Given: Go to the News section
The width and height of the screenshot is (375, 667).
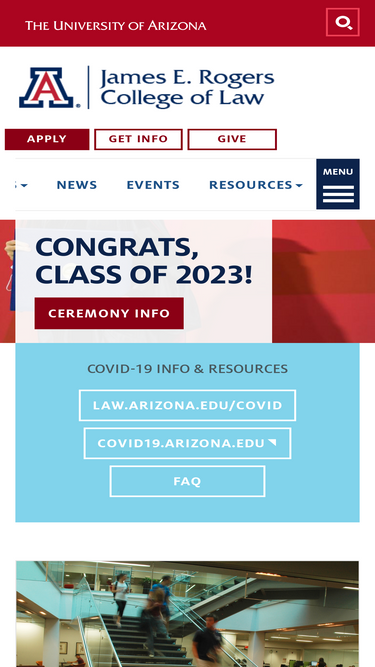Looking at the screenshot, I should [x=77, y=185].
